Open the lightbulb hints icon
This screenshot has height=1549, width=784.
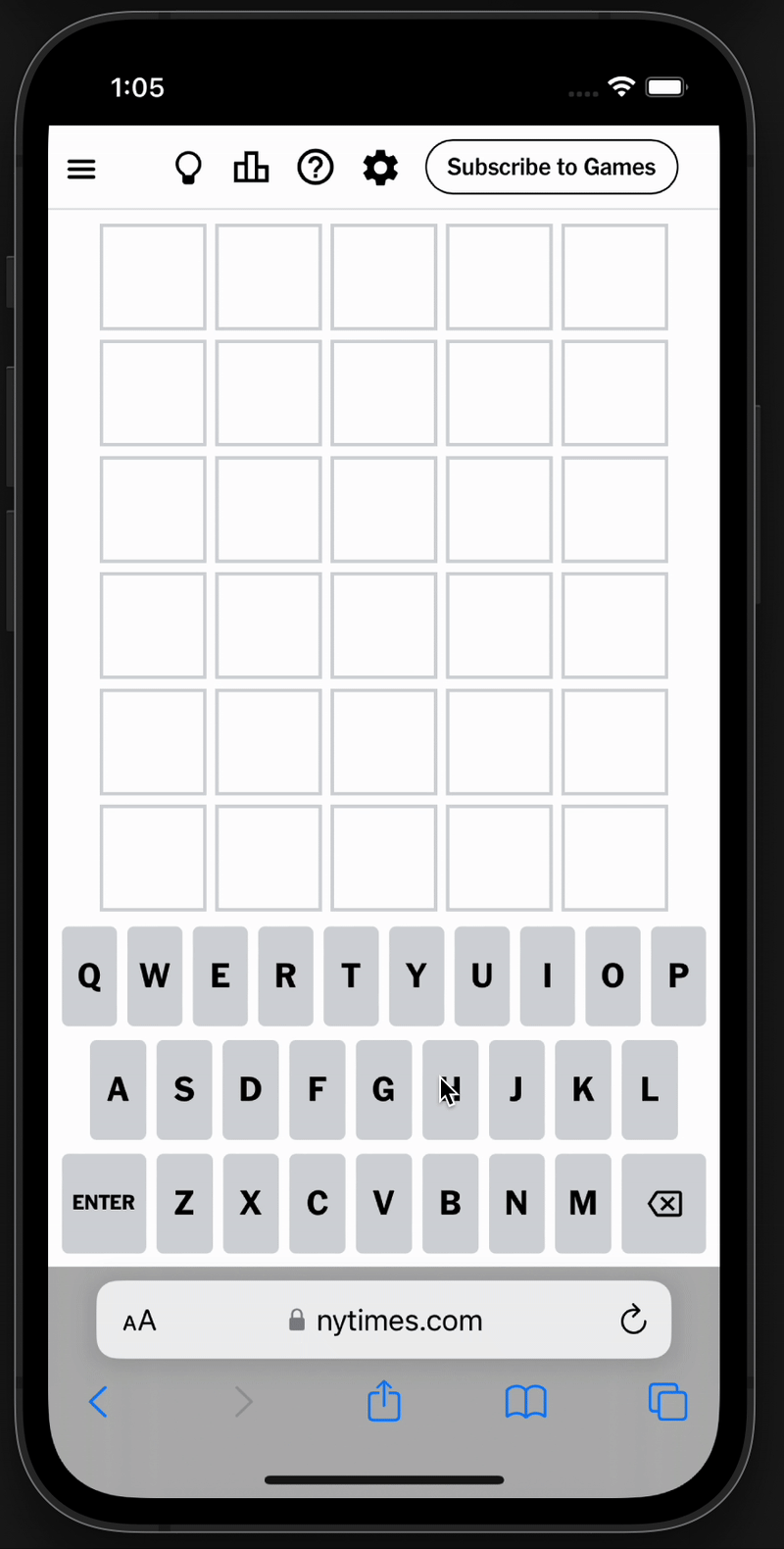coord(188,169)
